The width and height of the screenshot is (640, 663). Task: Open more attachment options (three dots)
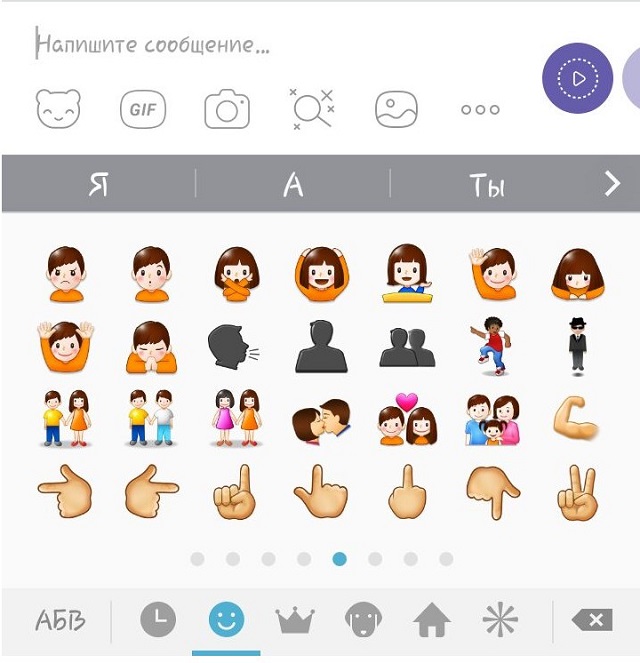point(480,110)
